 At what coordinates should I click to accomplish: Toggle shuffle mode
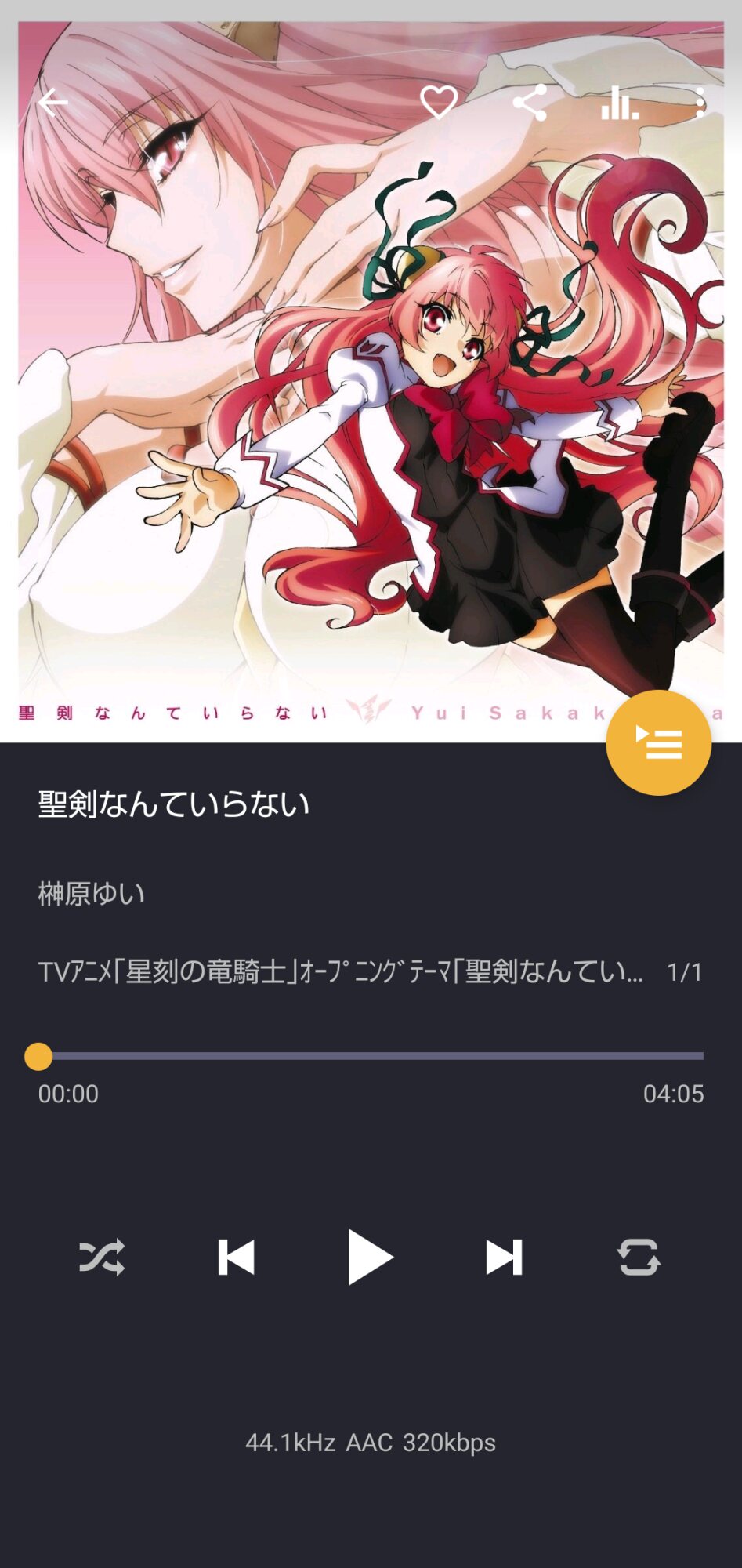[x=102, y=1257]
